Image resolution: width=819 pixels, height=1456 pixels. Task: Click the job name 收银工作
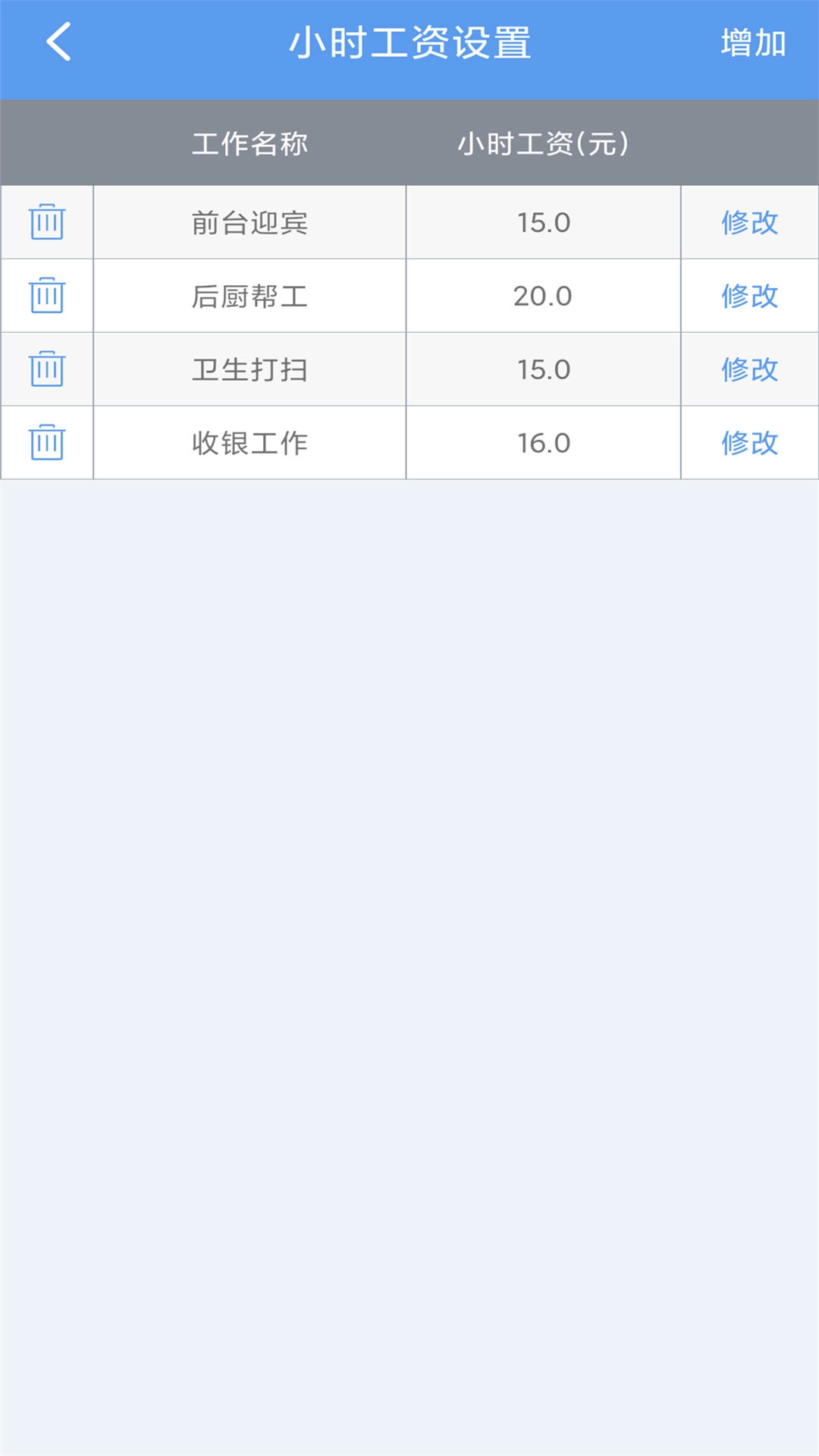click(x=250, y=443)
